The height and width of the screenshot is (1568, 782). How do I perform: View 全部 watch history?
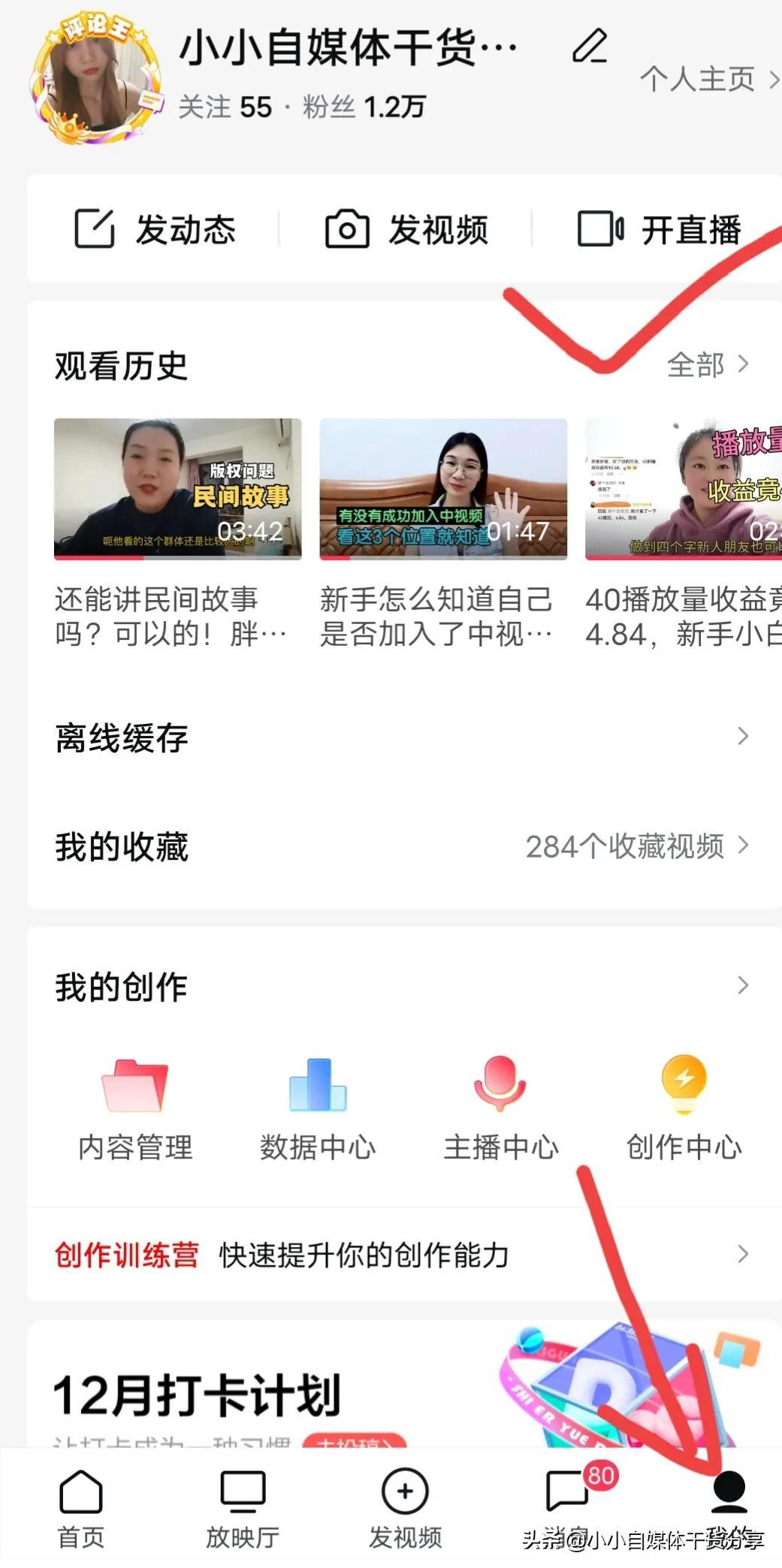click(x=708, y=365)
